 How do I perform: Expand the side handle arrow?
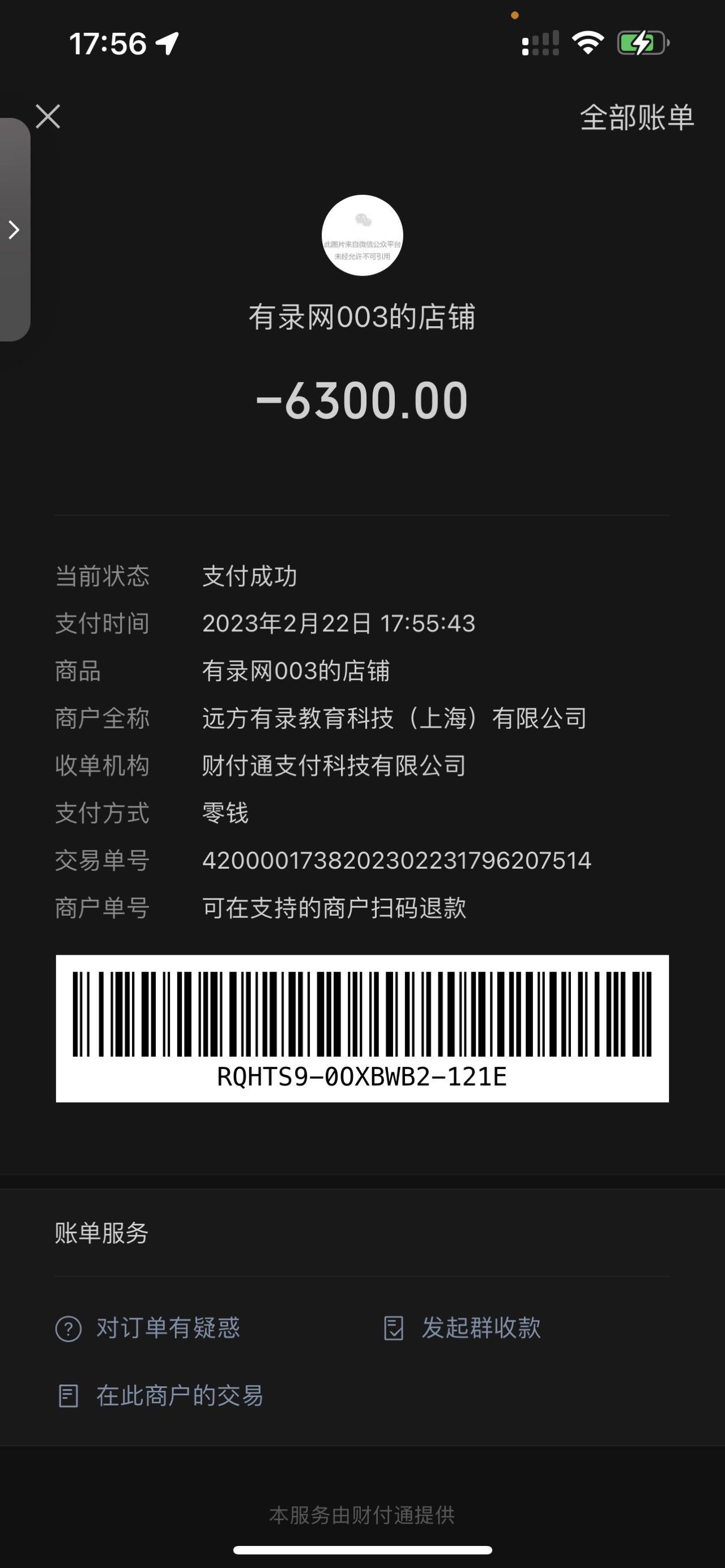coord(14,229)
